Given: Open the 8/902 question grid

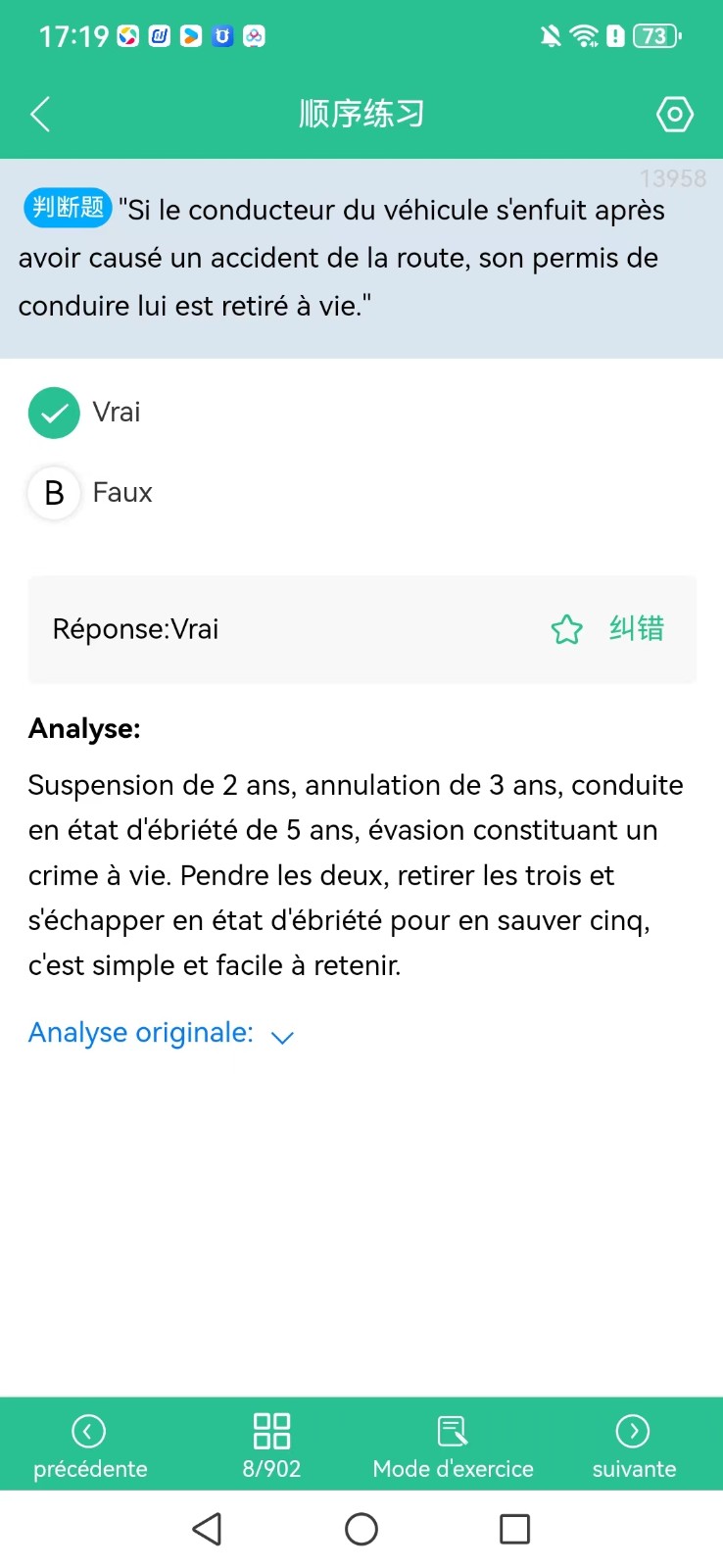Looking at the screenshot, I should 271,1445.
